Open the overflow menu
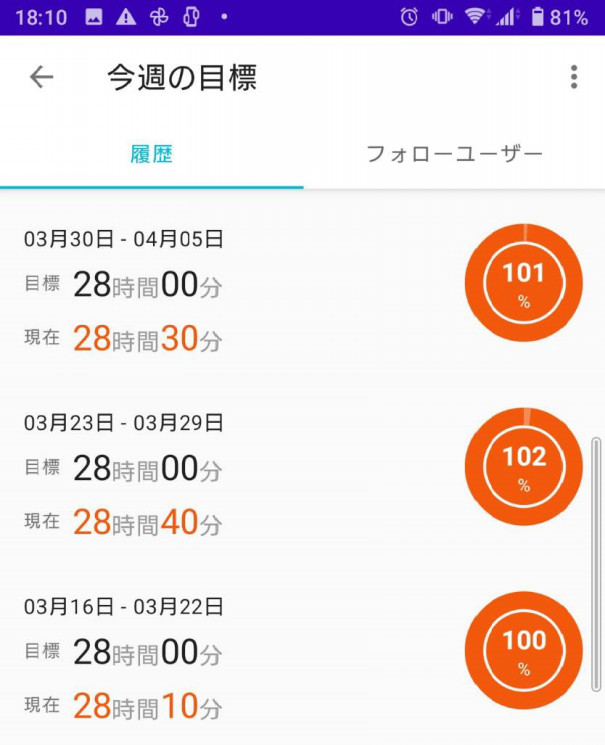 [573, 77]
